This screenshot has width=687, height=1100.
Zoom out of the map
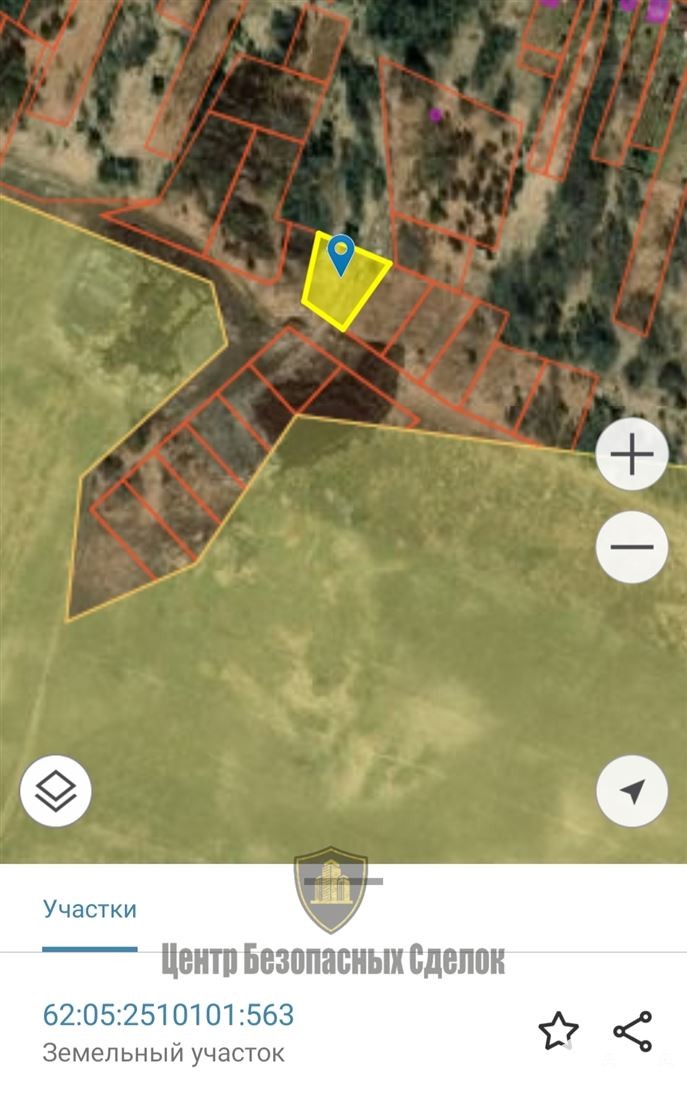[632, 546]
